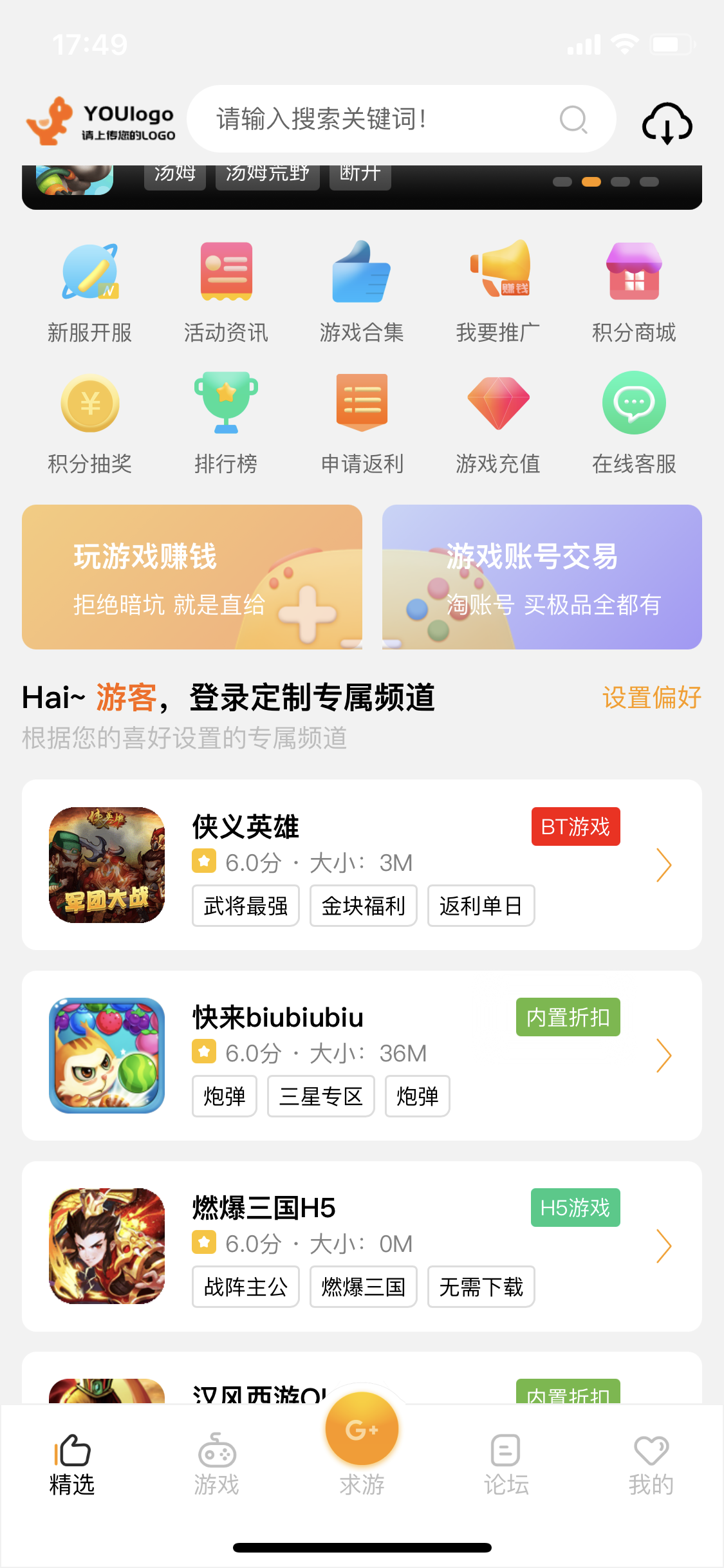Tap the search keyword input box
Image resolution: width=724 pixels, height=1568 pixels.
tap(386, 119)
